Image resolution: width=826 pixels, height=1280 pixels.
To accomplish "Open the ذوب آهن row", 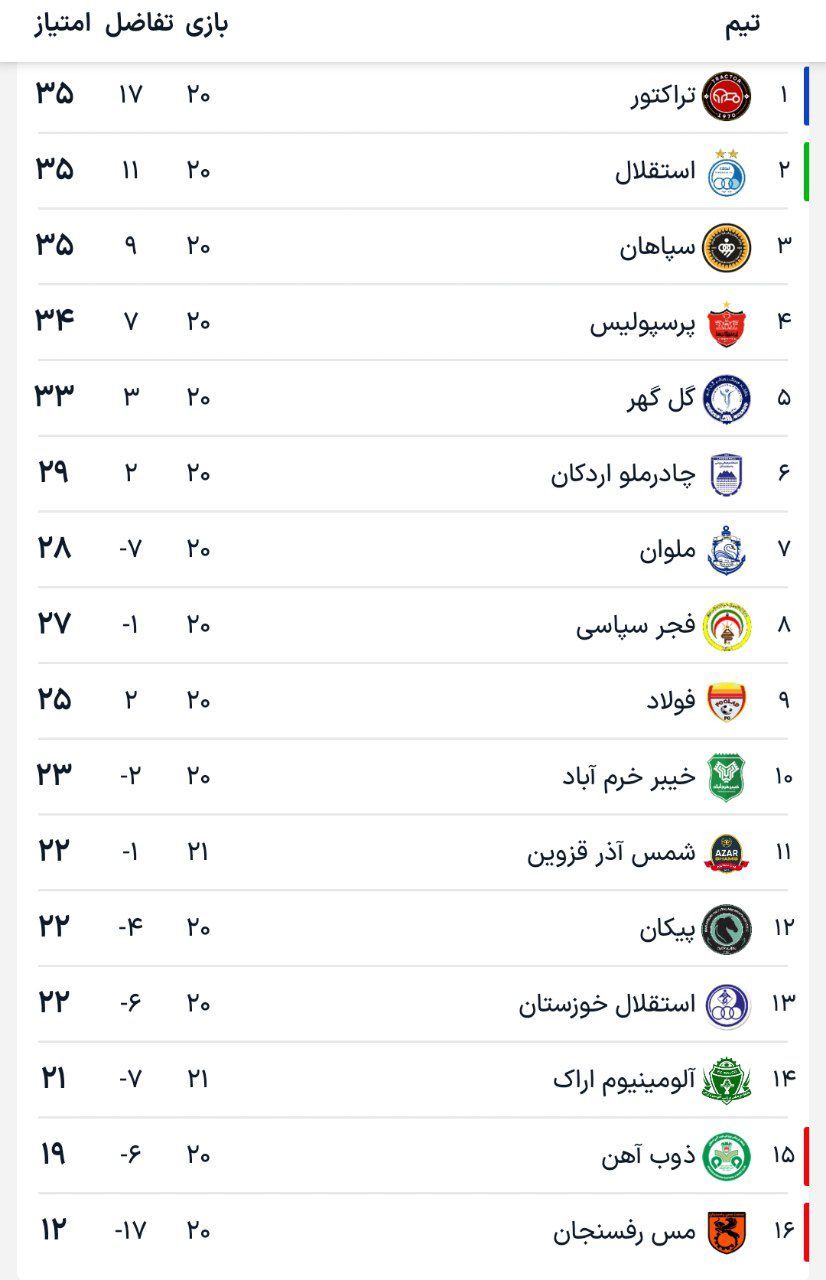I will [x=648, y=1156].
